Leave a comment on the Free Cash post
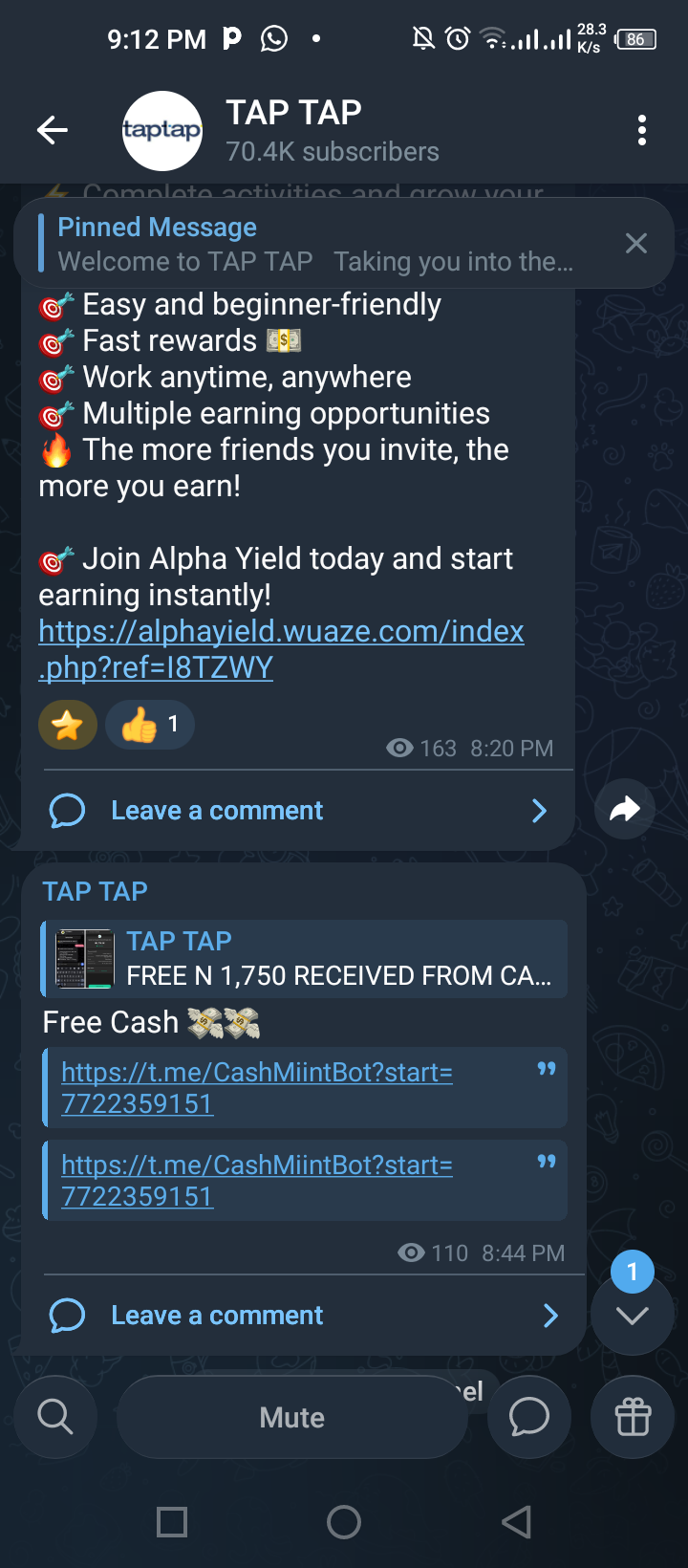The width and height of the screenshot is (688, 1568). pyautogui.click(x=217, y=1316)
